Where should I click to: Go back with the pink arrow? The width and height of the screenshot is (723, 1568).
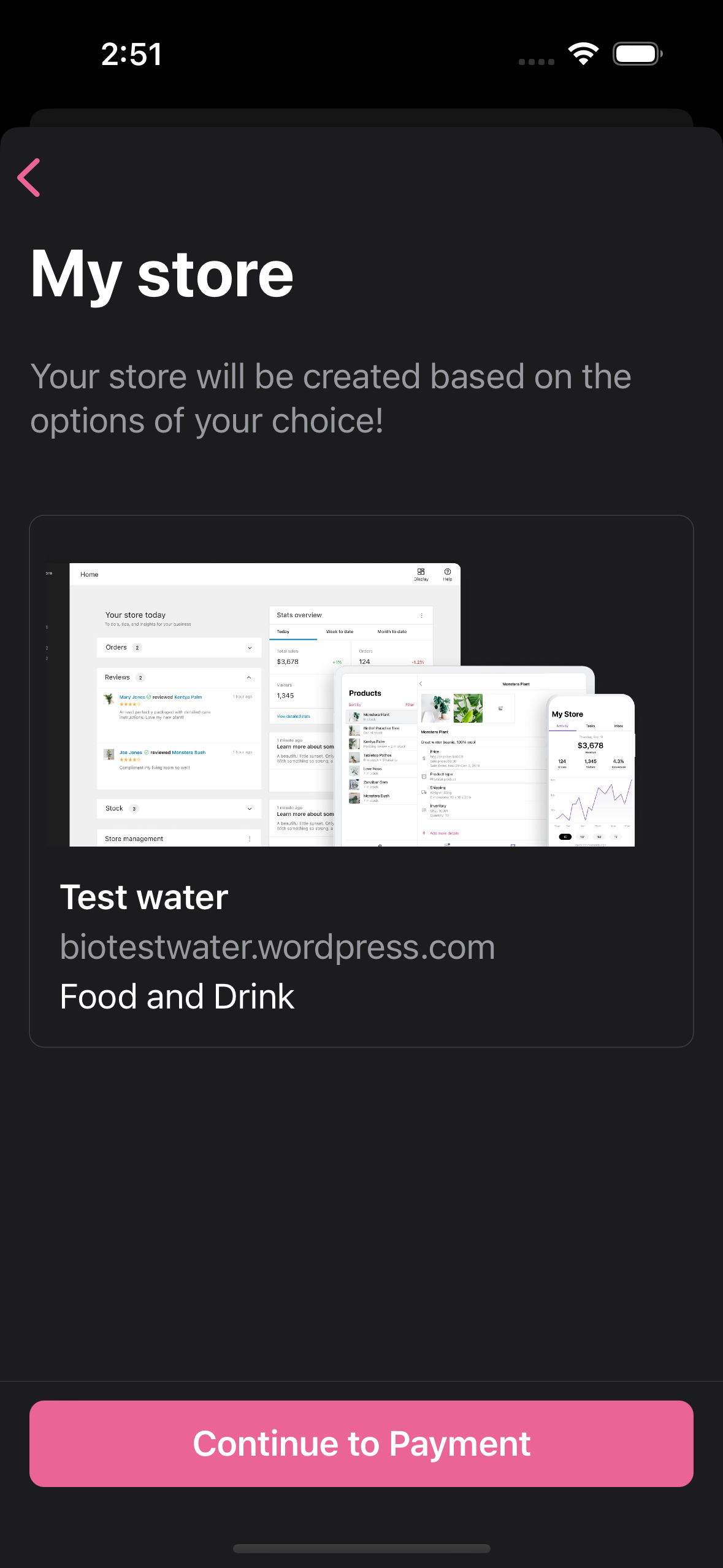click(x=29, y=177)
